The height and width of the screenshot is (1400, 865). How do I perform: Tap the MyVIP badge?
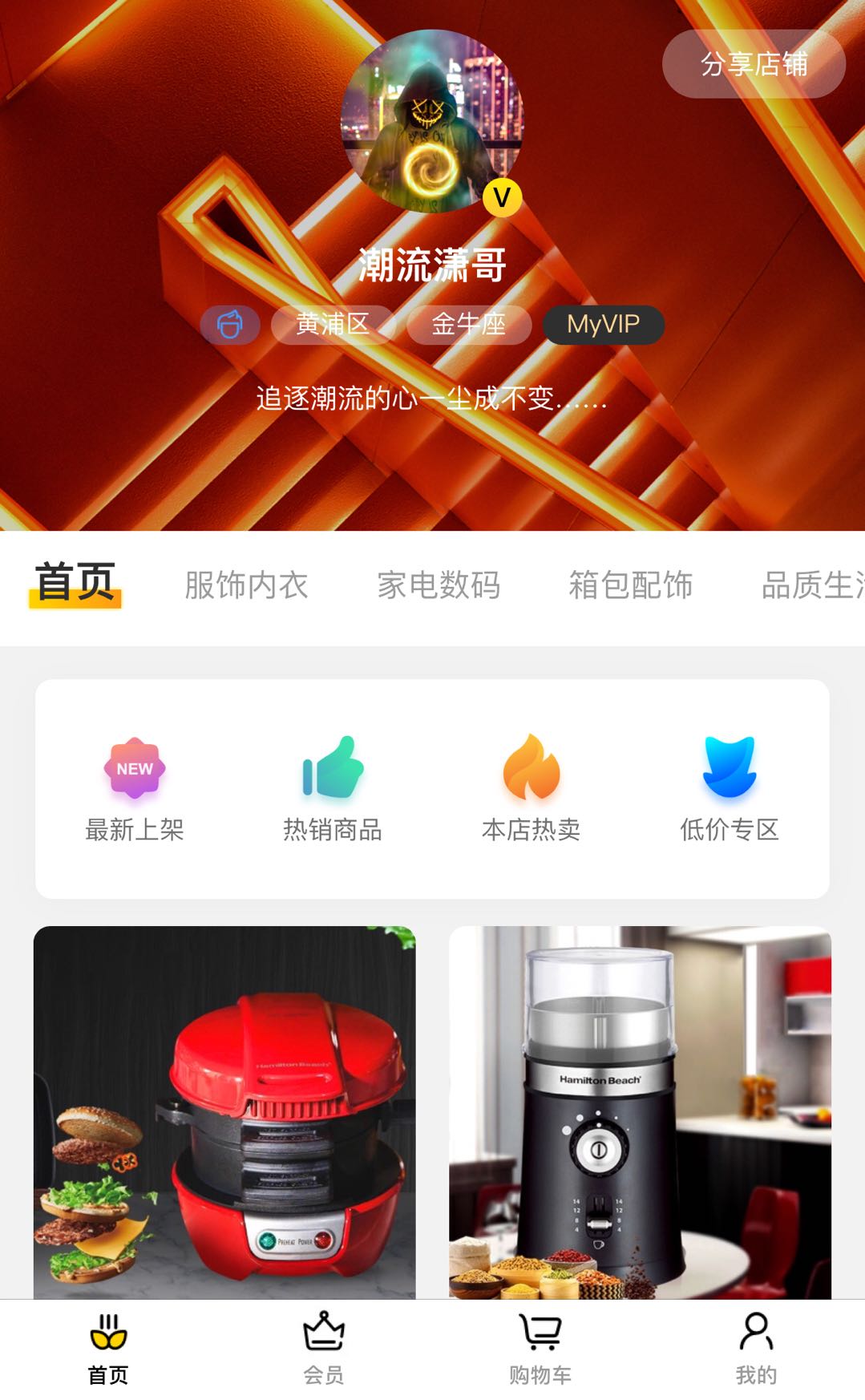[x=603, y=325]
